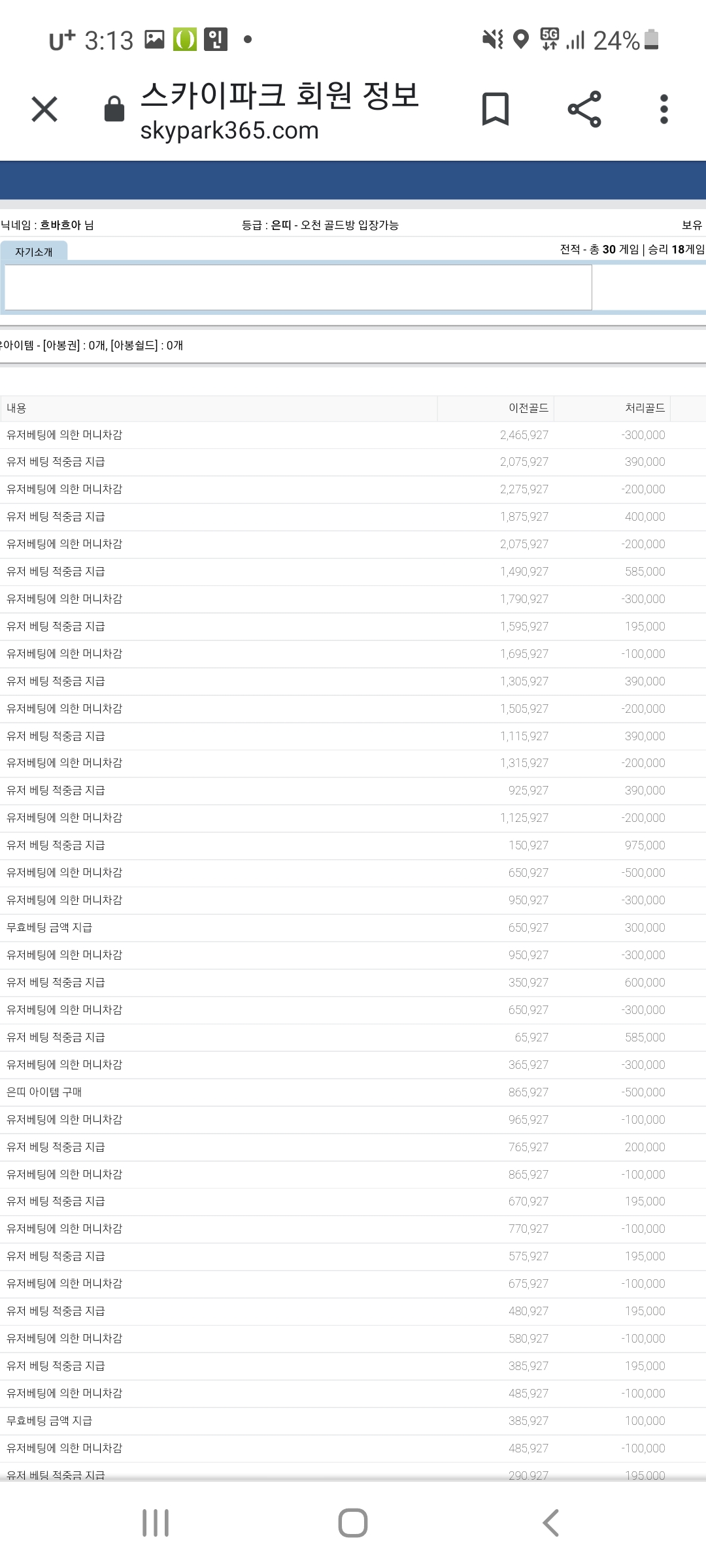Screen dimensions: 706x1568
Task: Open site security info via lock icon
Action: (114, 109)
